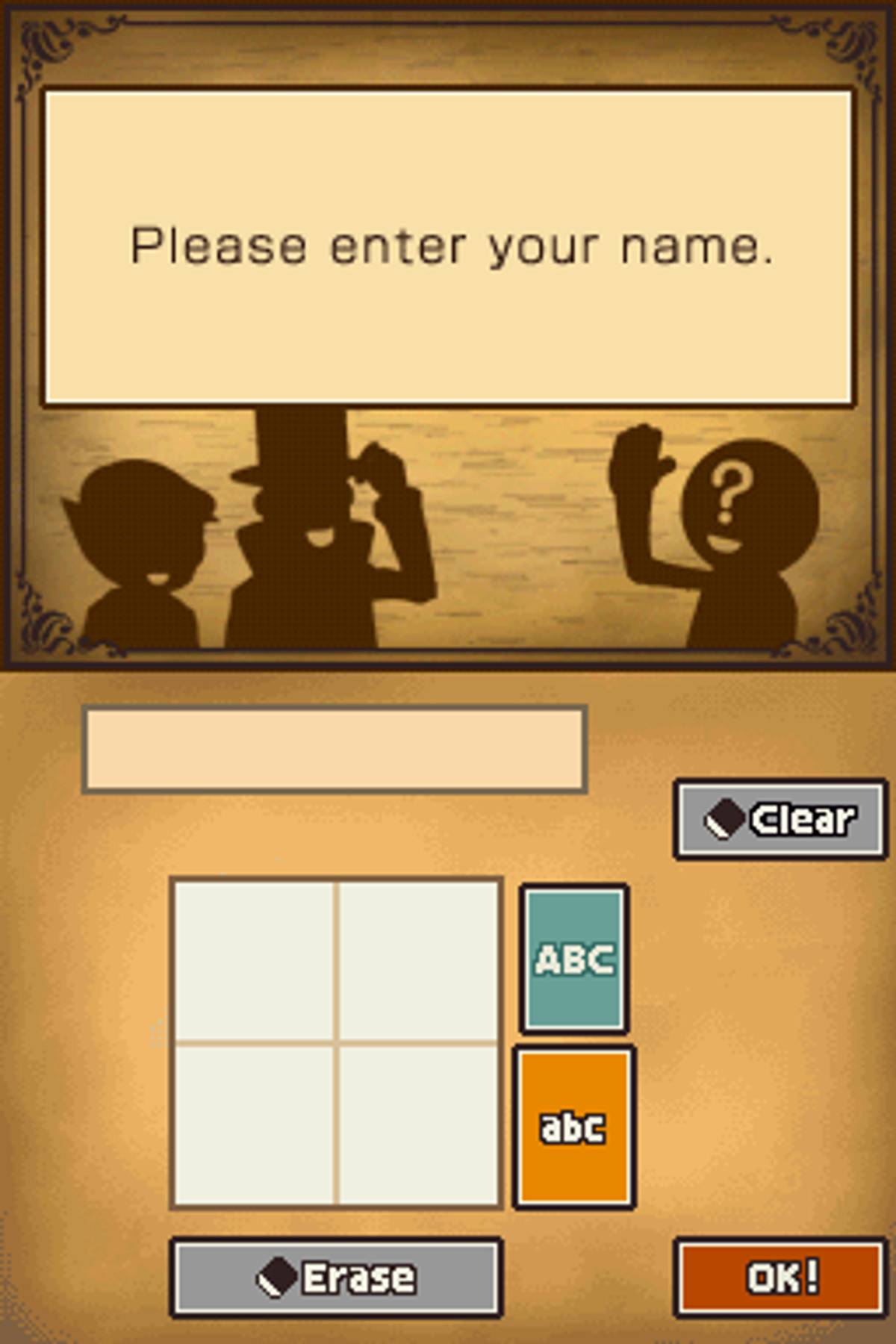896x1344 pixels.
Task: Switch to lowercase abc mode
Action: pyautogui.click(x=573, y=1127)
